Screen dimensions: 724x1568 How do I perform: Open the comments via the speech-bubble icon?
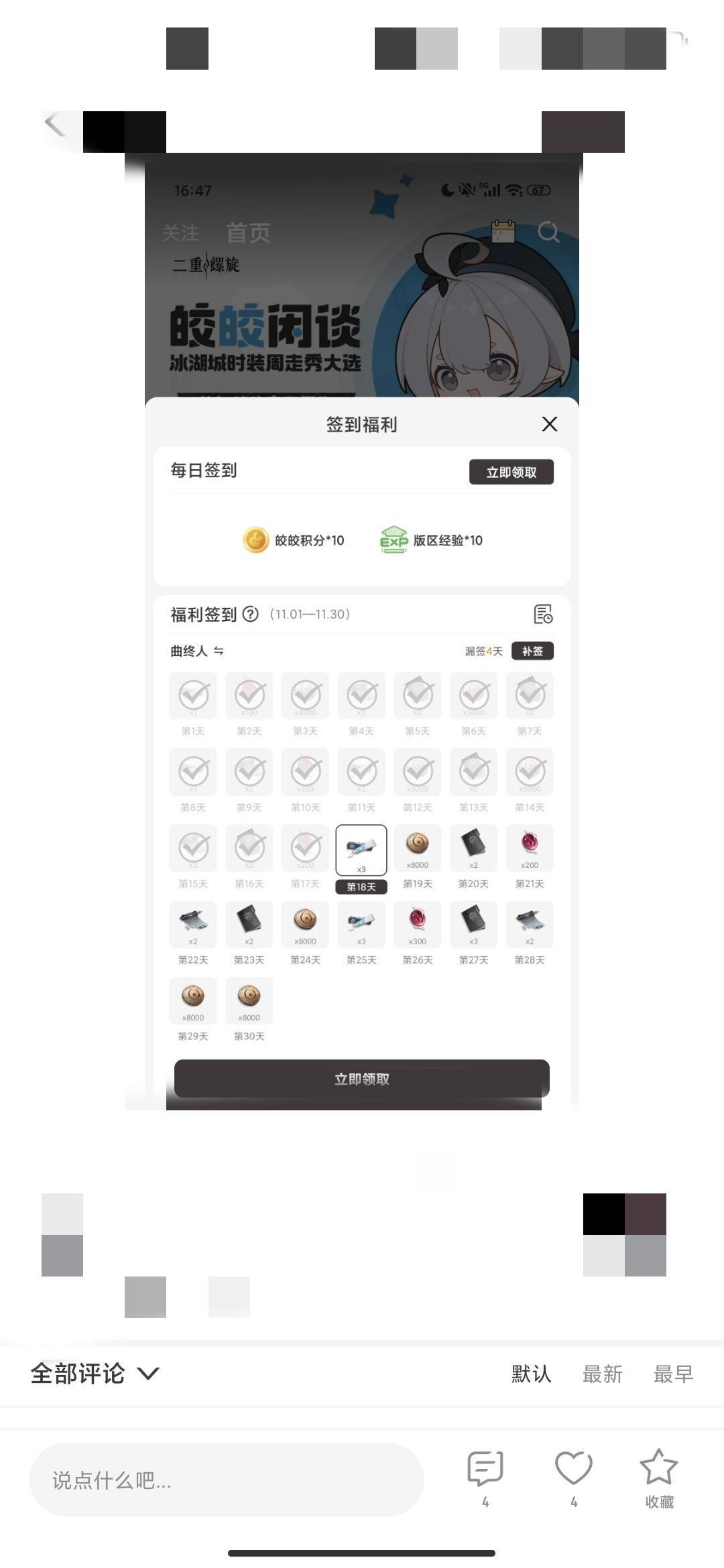[485, 1470]
